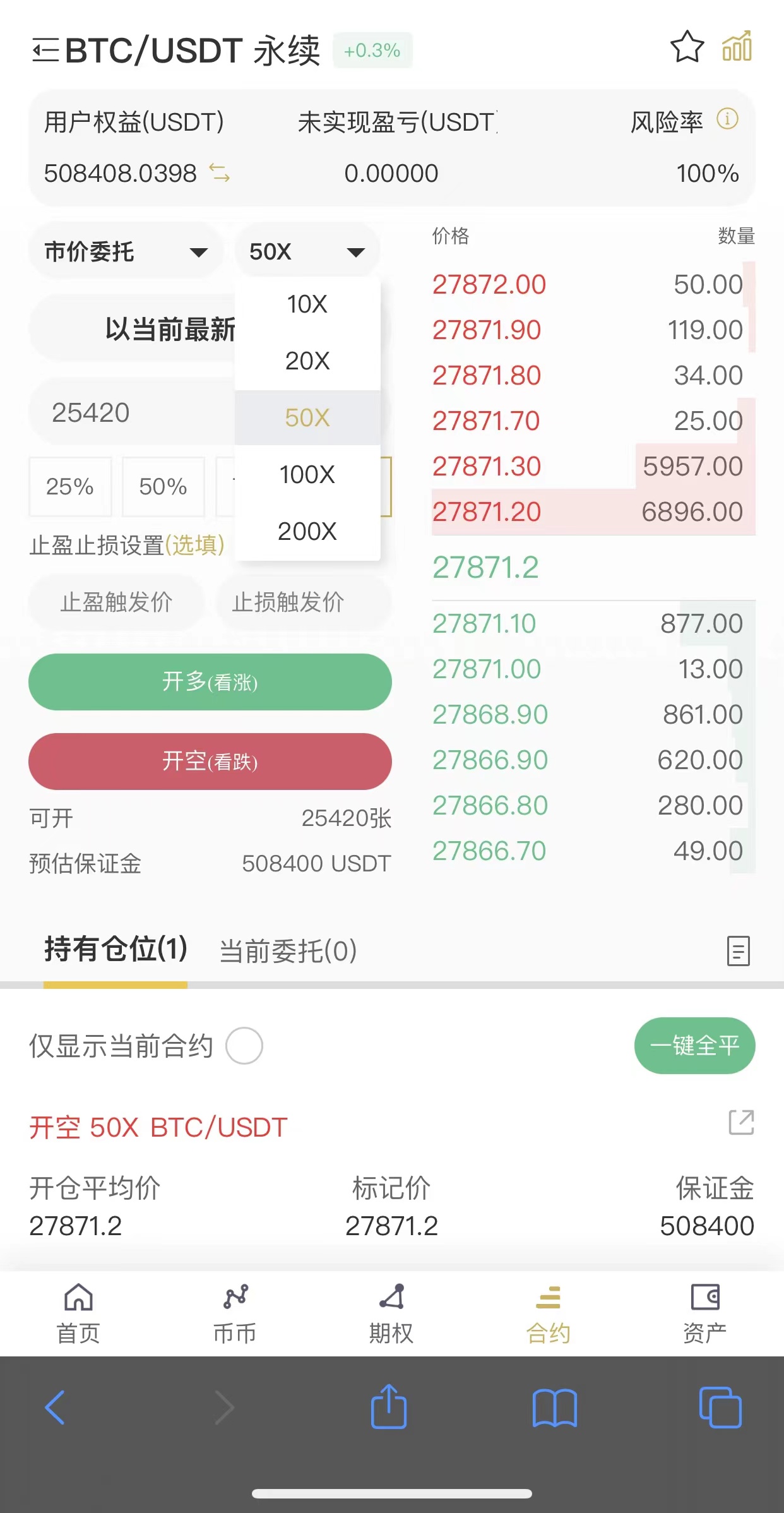The height and width of the screenshot is (1513, 784).
Task: Open the risk rate info icon
Action: tap(727, 119)
